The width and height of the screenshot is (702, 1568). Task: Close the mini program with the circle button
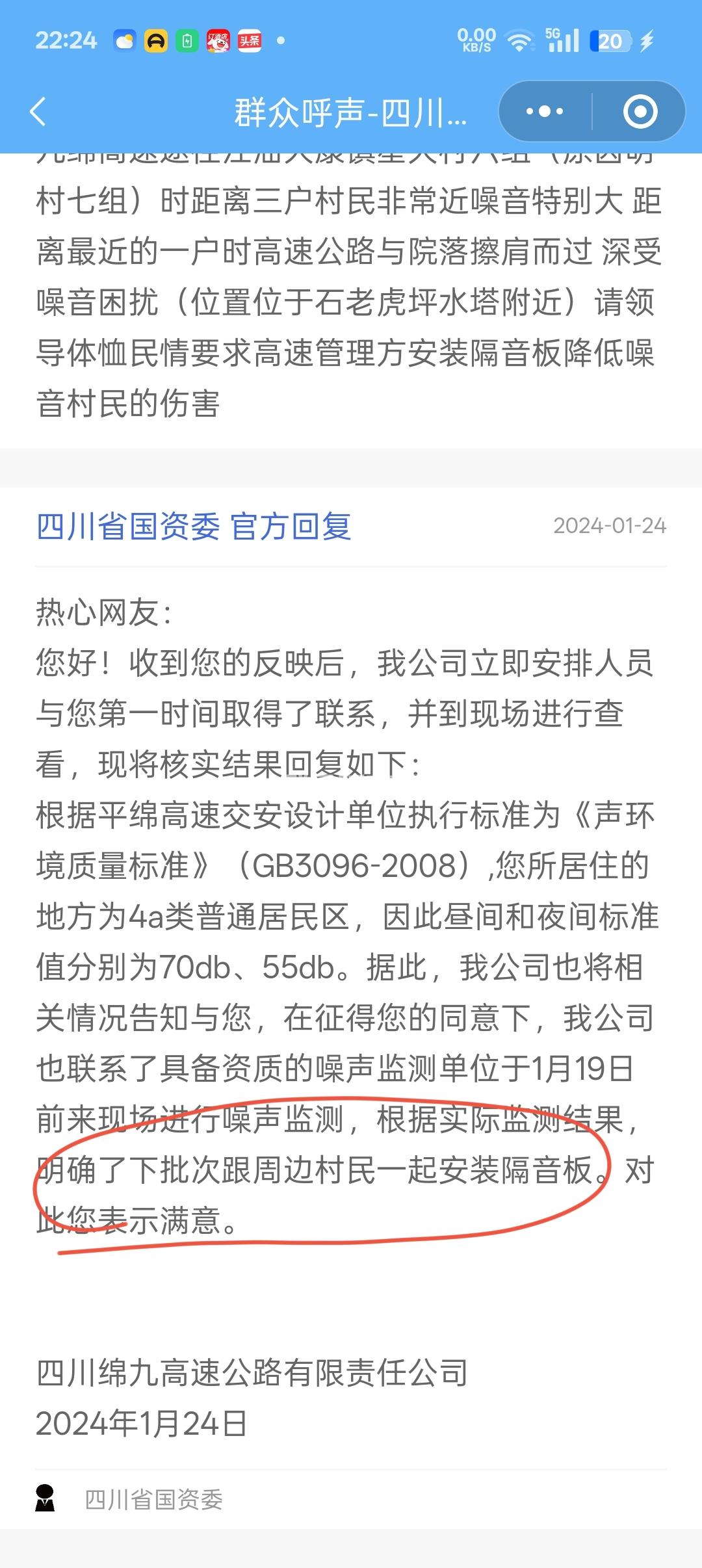(x=640, y=112)
